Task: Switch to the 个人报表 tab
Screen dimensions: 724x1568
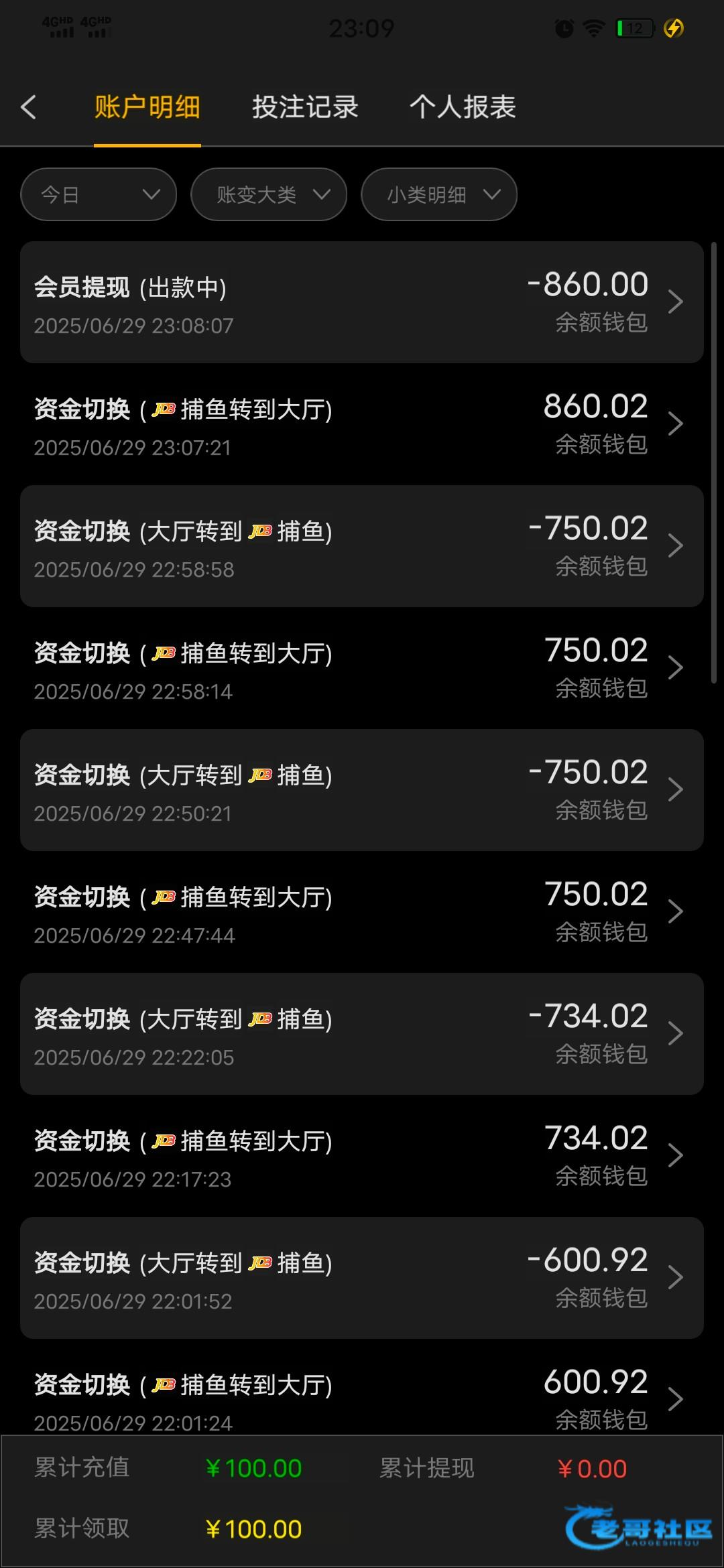Action: (x=463, y=107)
